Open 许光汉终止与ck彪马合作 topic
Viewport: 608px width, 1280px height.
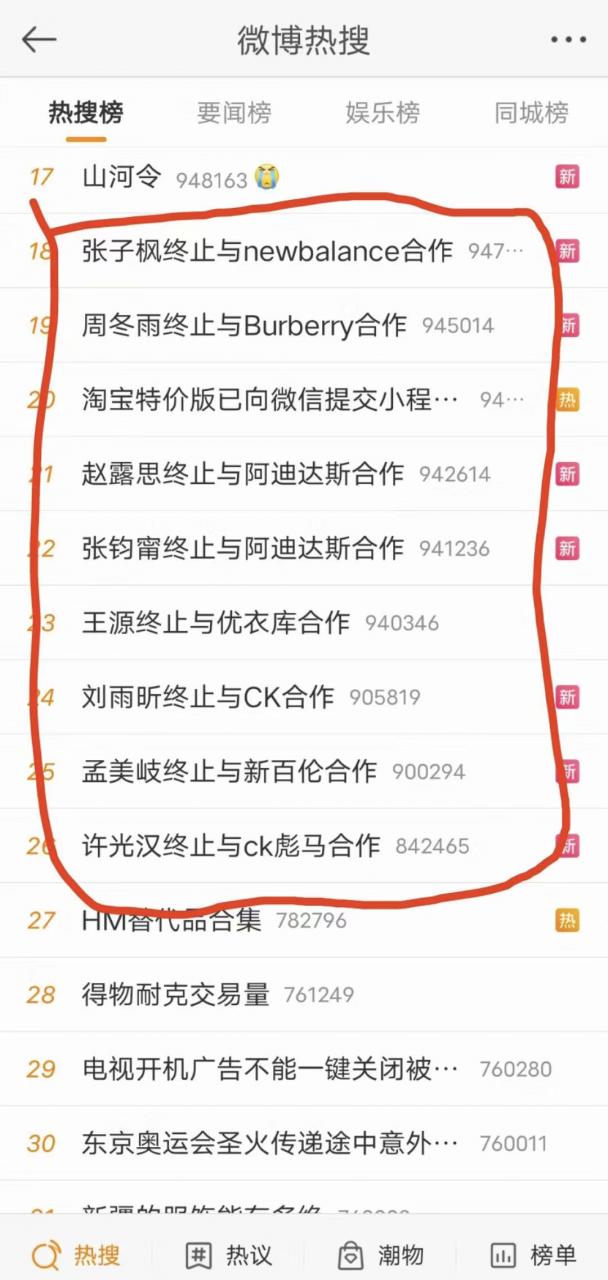pos(231,846)
